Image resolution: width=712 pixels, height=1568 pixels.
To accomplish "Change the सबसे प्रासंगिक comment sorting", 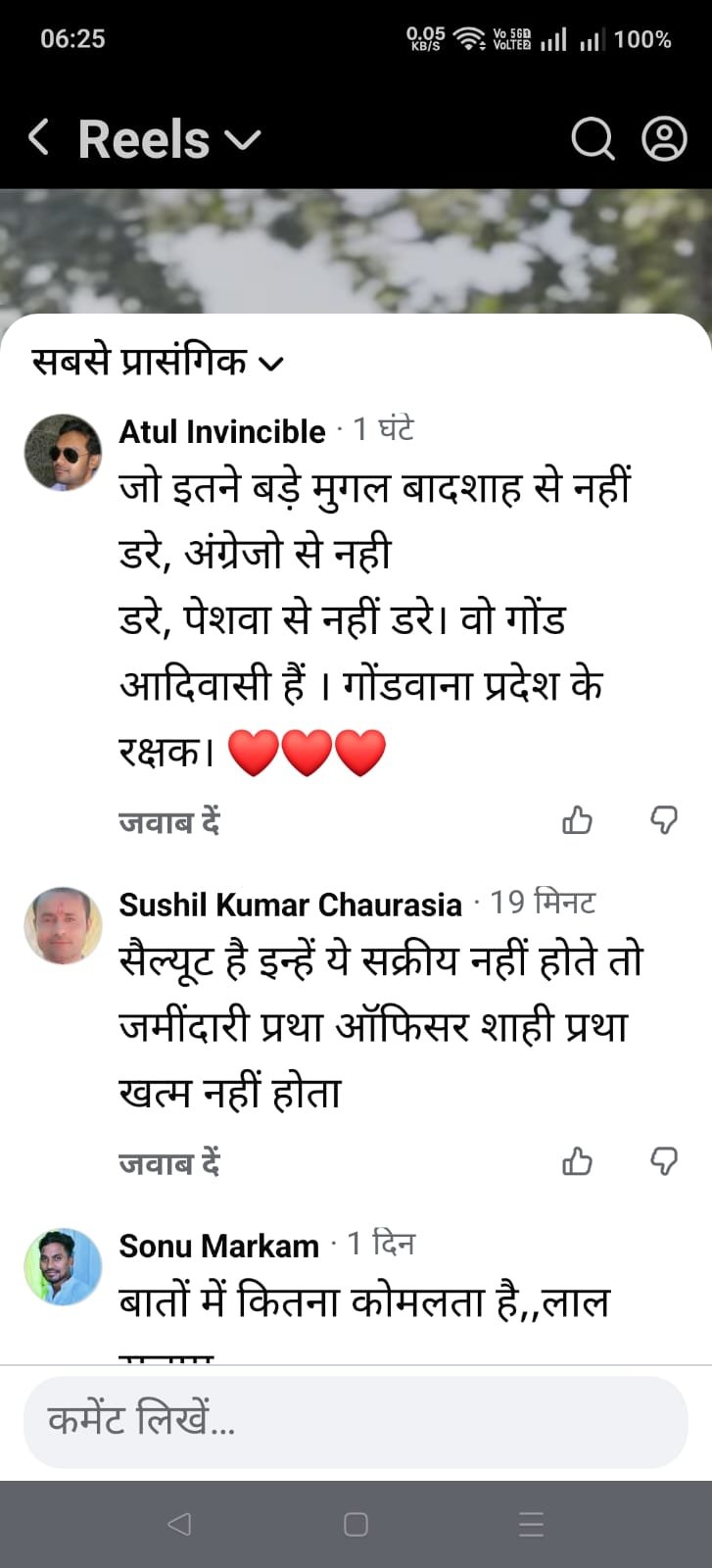I will [157, 363].
